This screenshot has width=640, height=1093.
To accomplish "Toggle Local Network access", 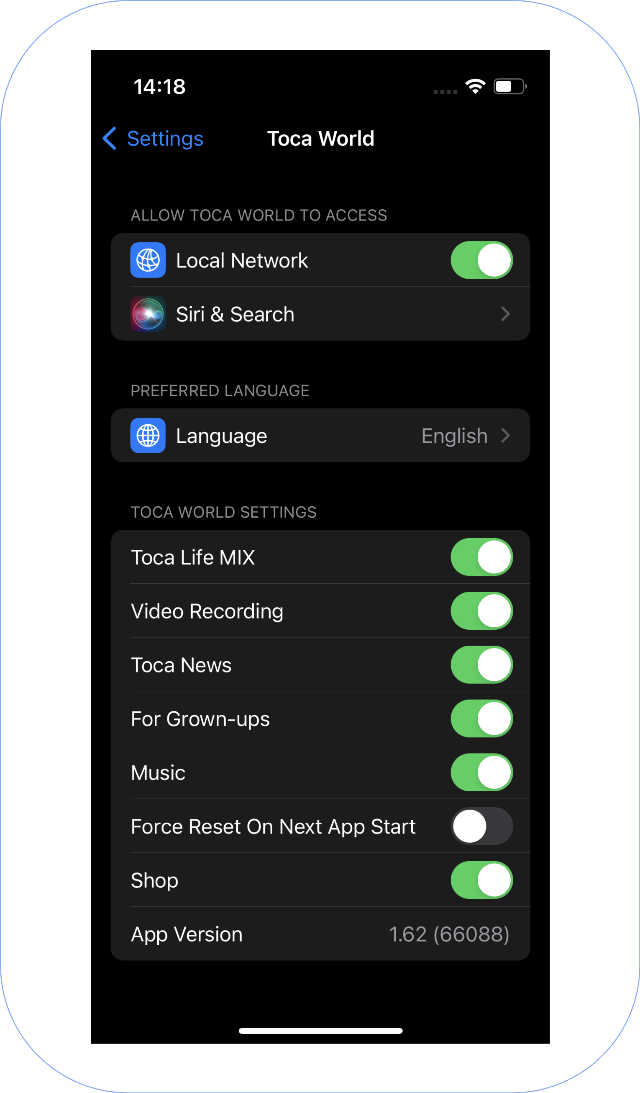I will point(481,261).
